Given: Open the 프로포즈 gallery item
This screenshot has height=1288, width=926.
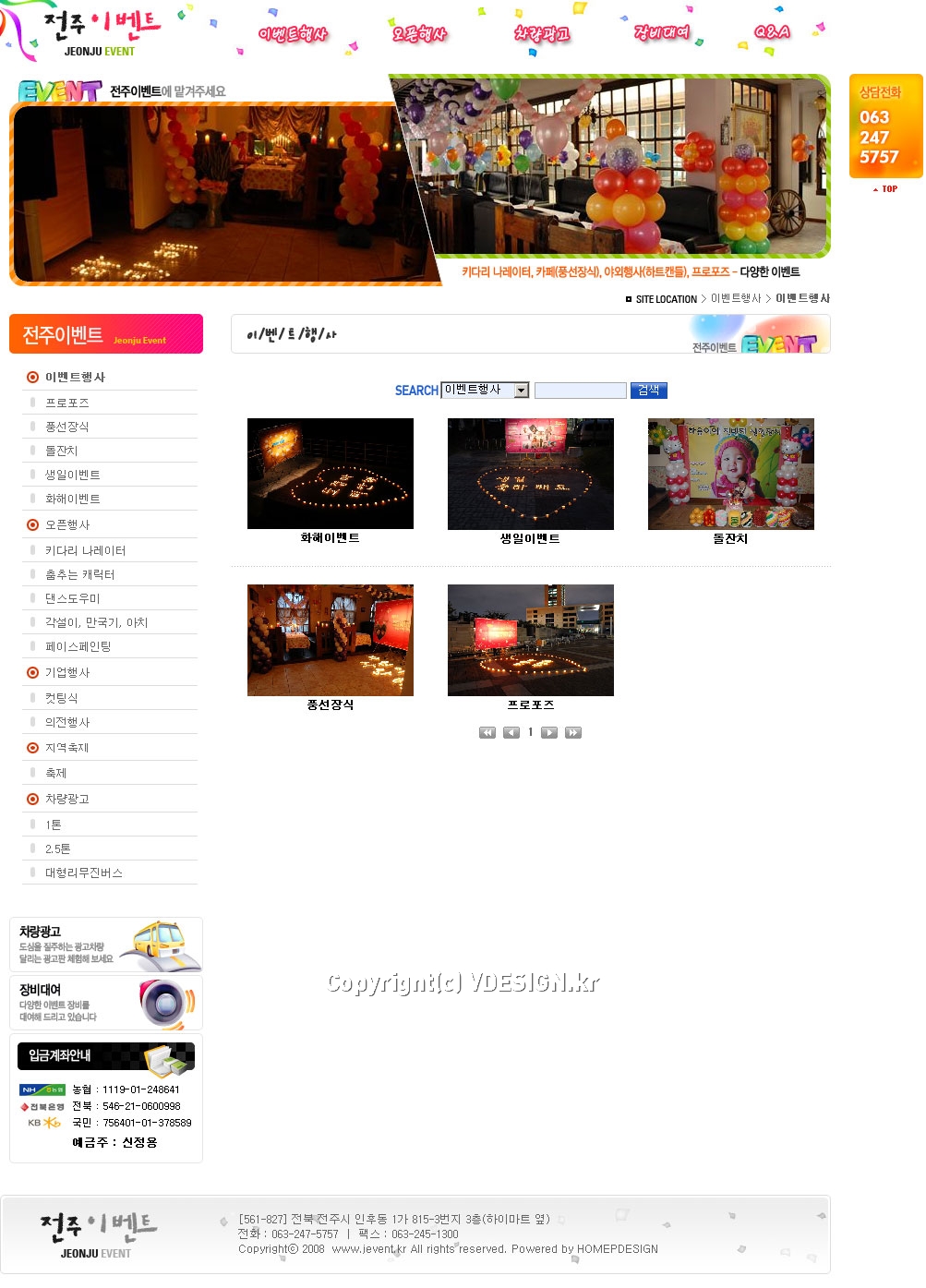Looking at the screenshot, I should [x=530, y=640].
